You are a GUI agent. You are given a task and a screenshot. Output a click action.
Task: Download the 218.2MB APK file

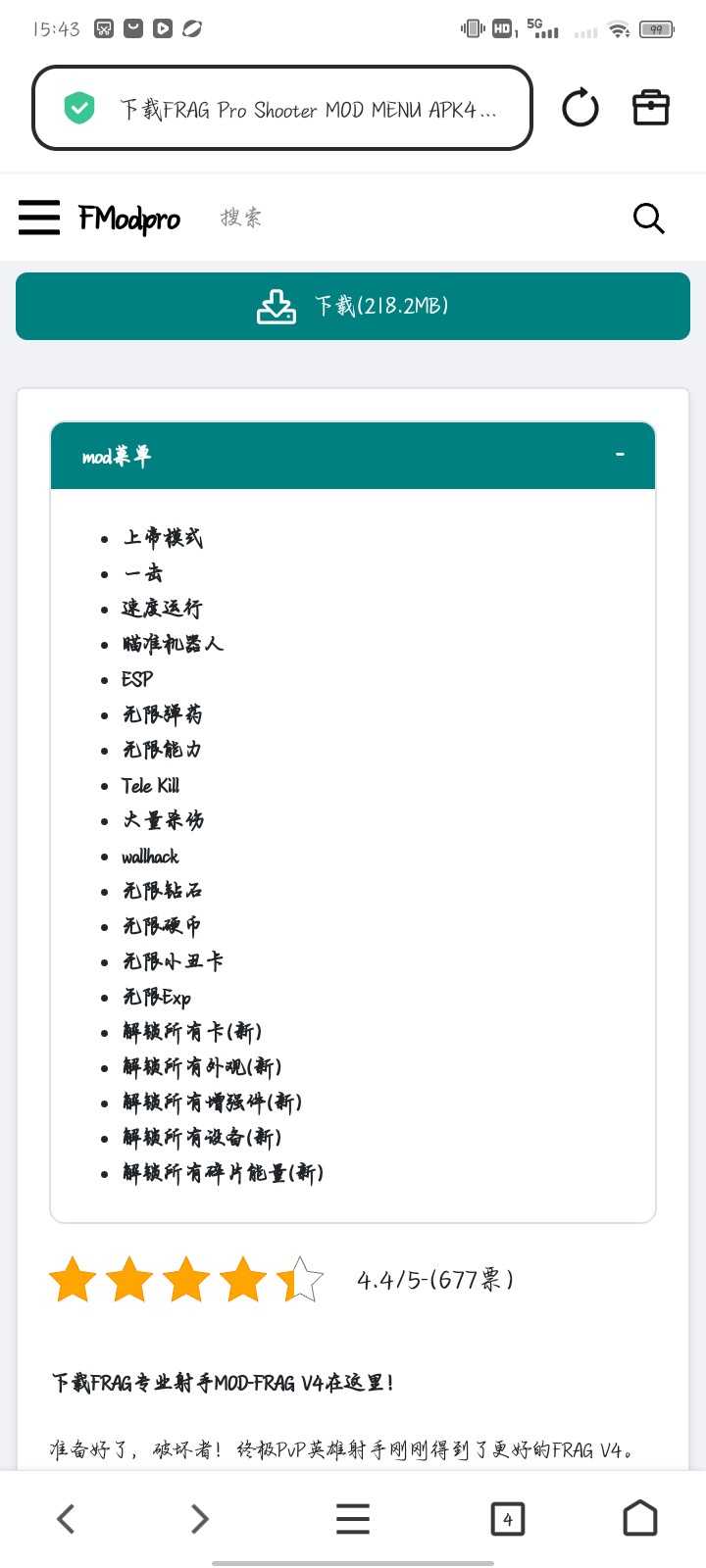[353, 306]
